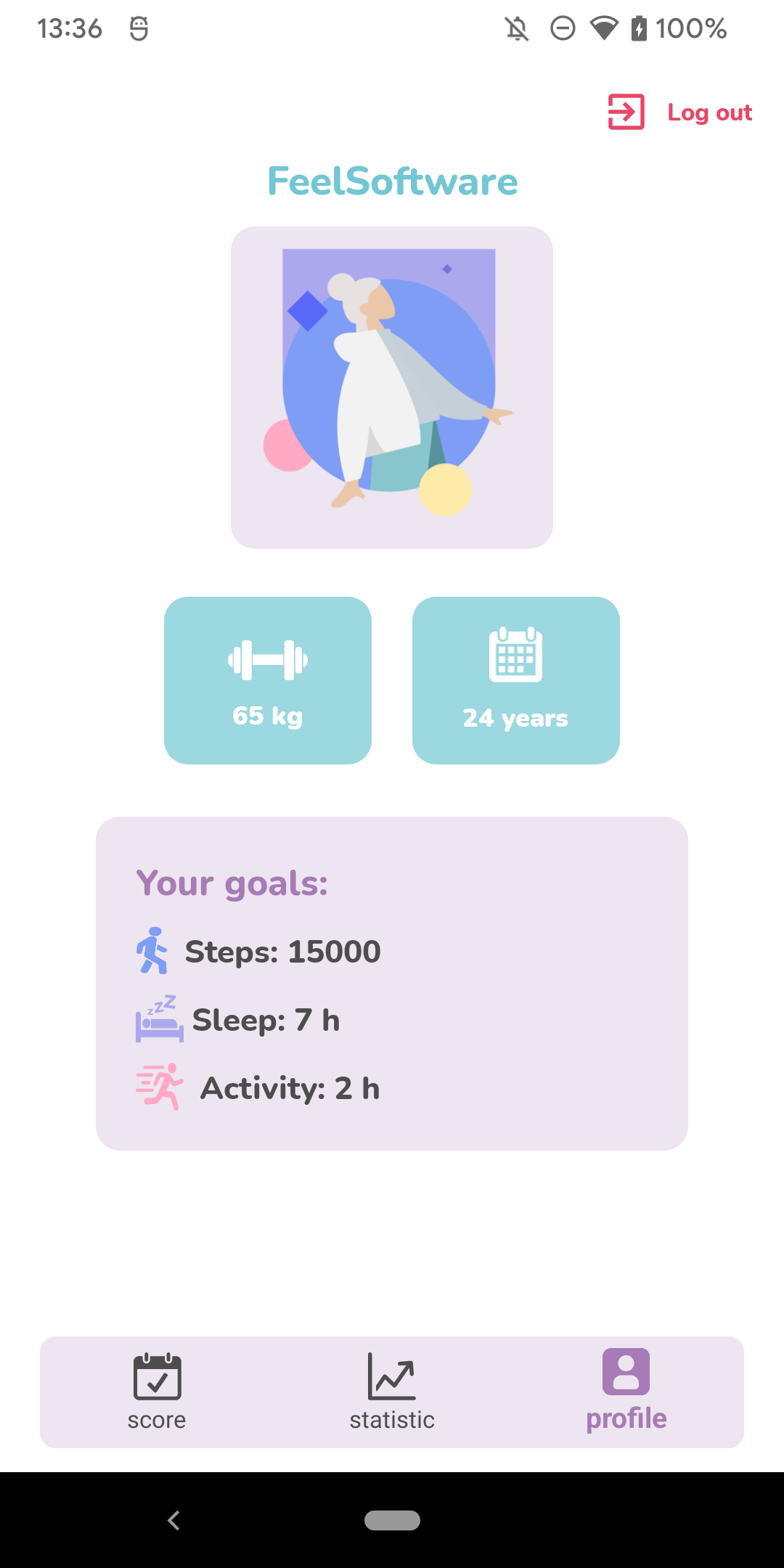Go to home via the navigation pill

pyautogui.click(x=392, y=1520)
